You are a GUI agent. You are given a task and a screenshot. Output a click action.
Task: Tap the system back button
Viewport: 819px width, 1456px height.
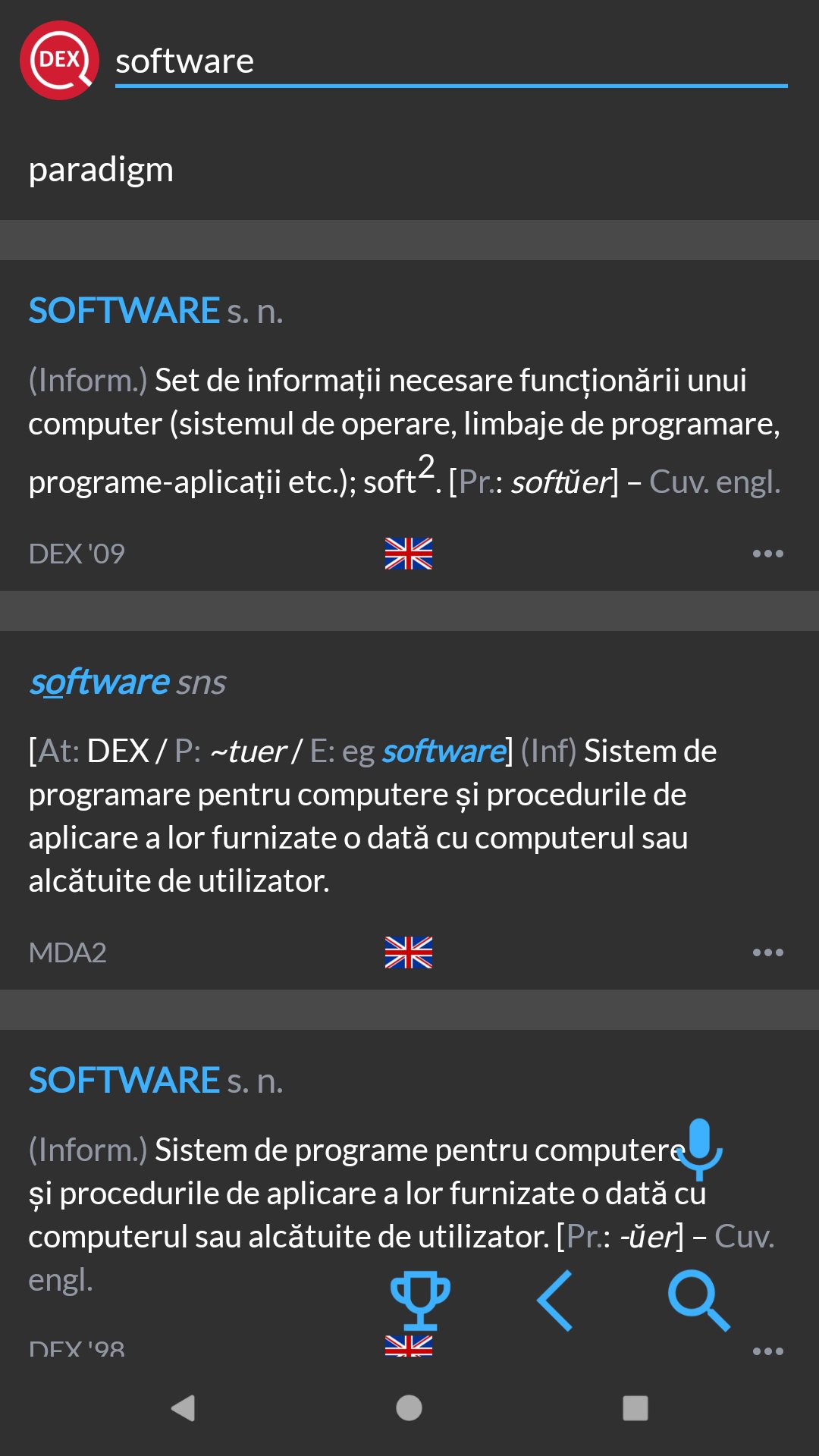183,1408
